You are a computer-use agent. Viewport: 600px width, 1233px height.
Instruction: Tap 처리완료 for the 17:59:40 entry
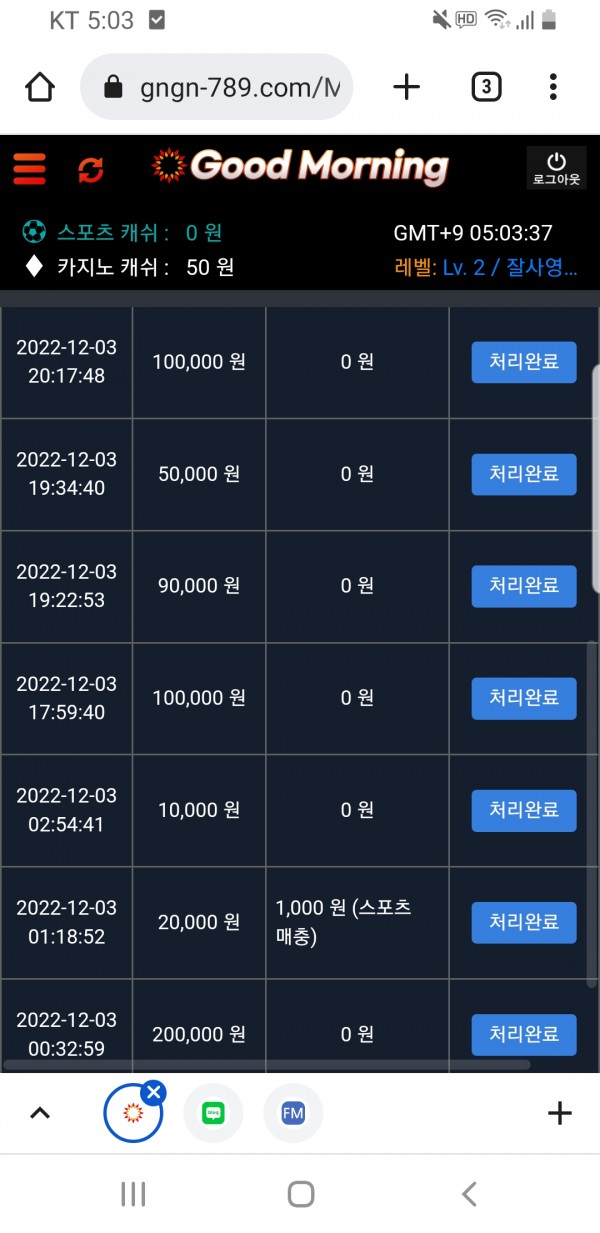[524, 698]
